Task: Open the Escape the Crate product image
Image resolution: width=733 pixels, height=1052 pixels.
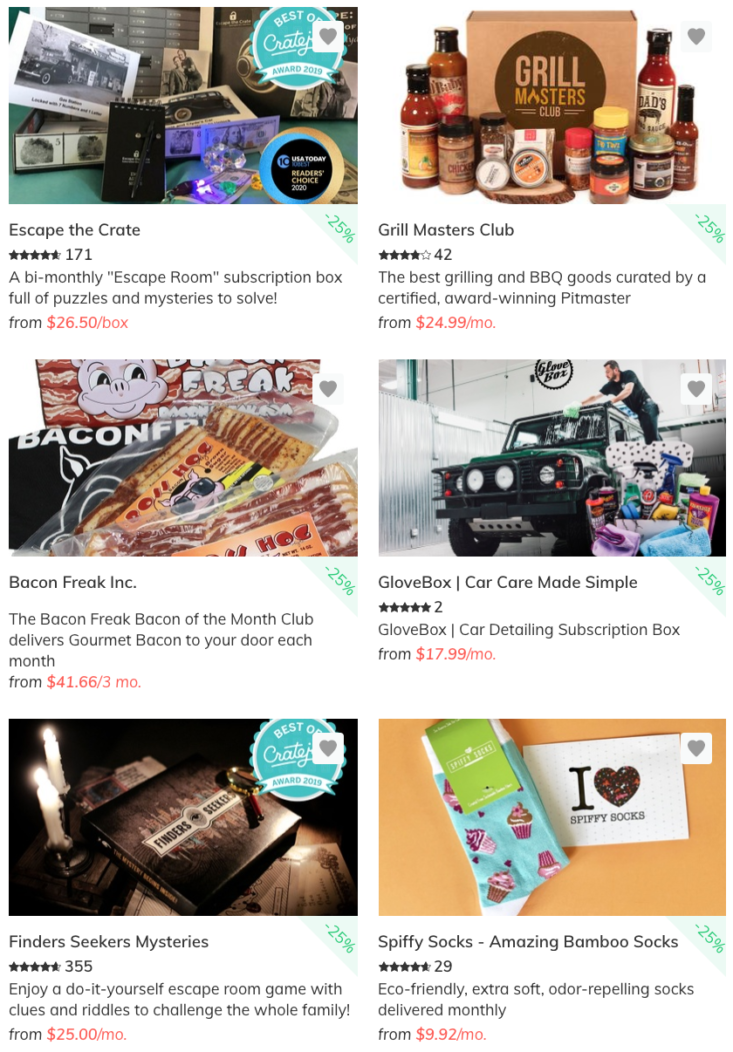Action: [x=150, y=110]
